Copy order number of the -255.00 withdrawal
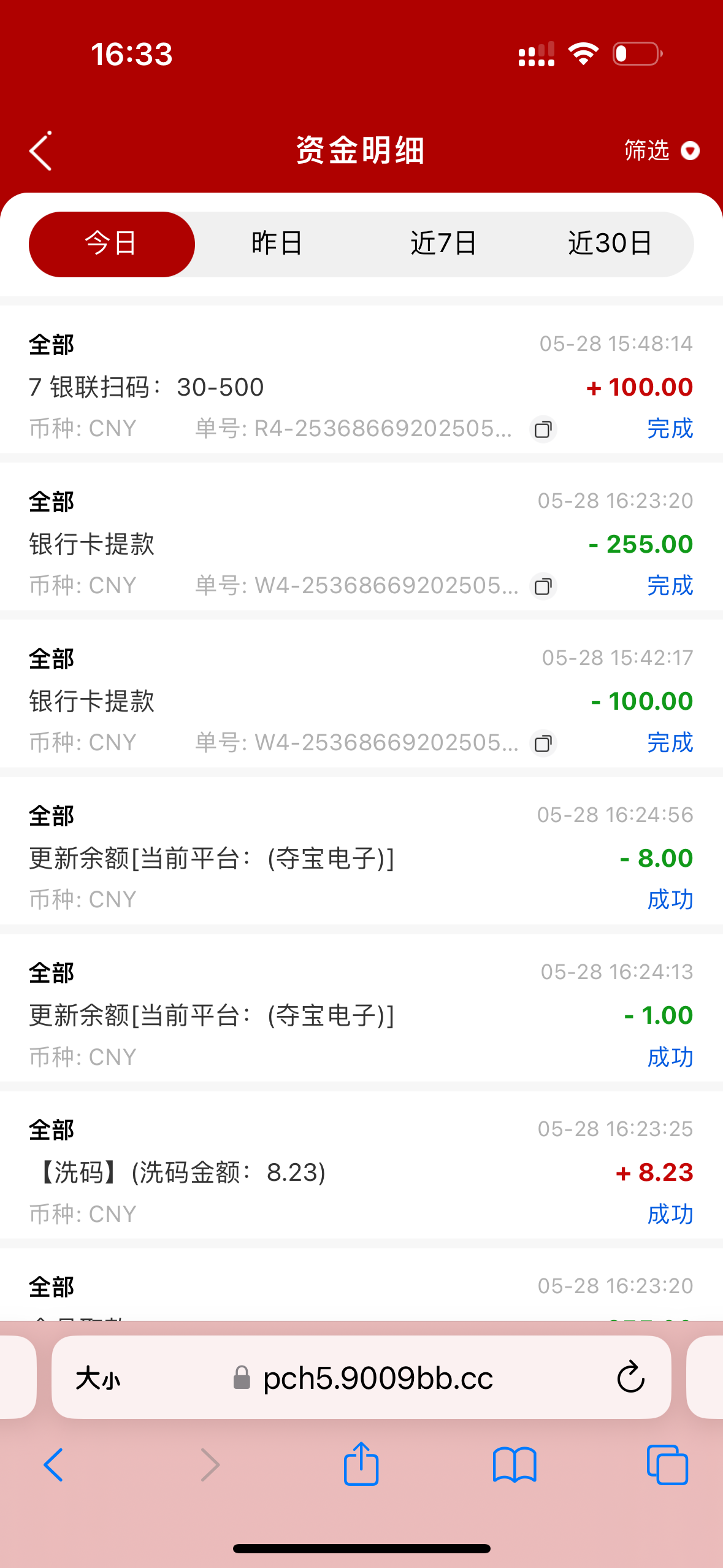This screenshot has width=723, height=1568. 543,586
